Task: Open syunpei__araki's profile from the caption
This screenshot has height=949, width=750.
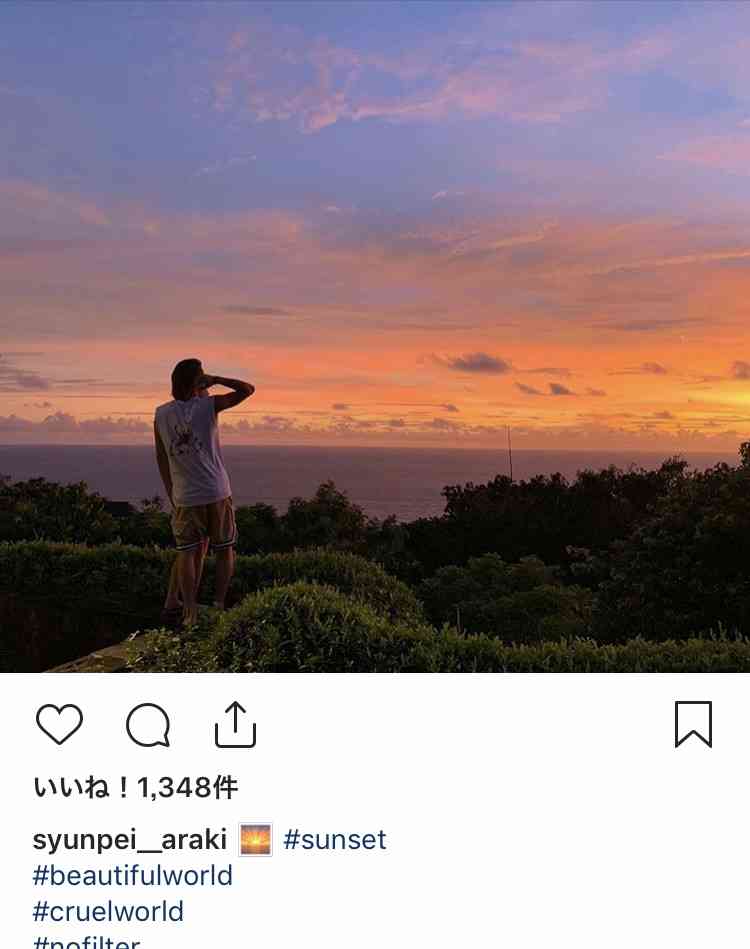Action: point(130,839)
